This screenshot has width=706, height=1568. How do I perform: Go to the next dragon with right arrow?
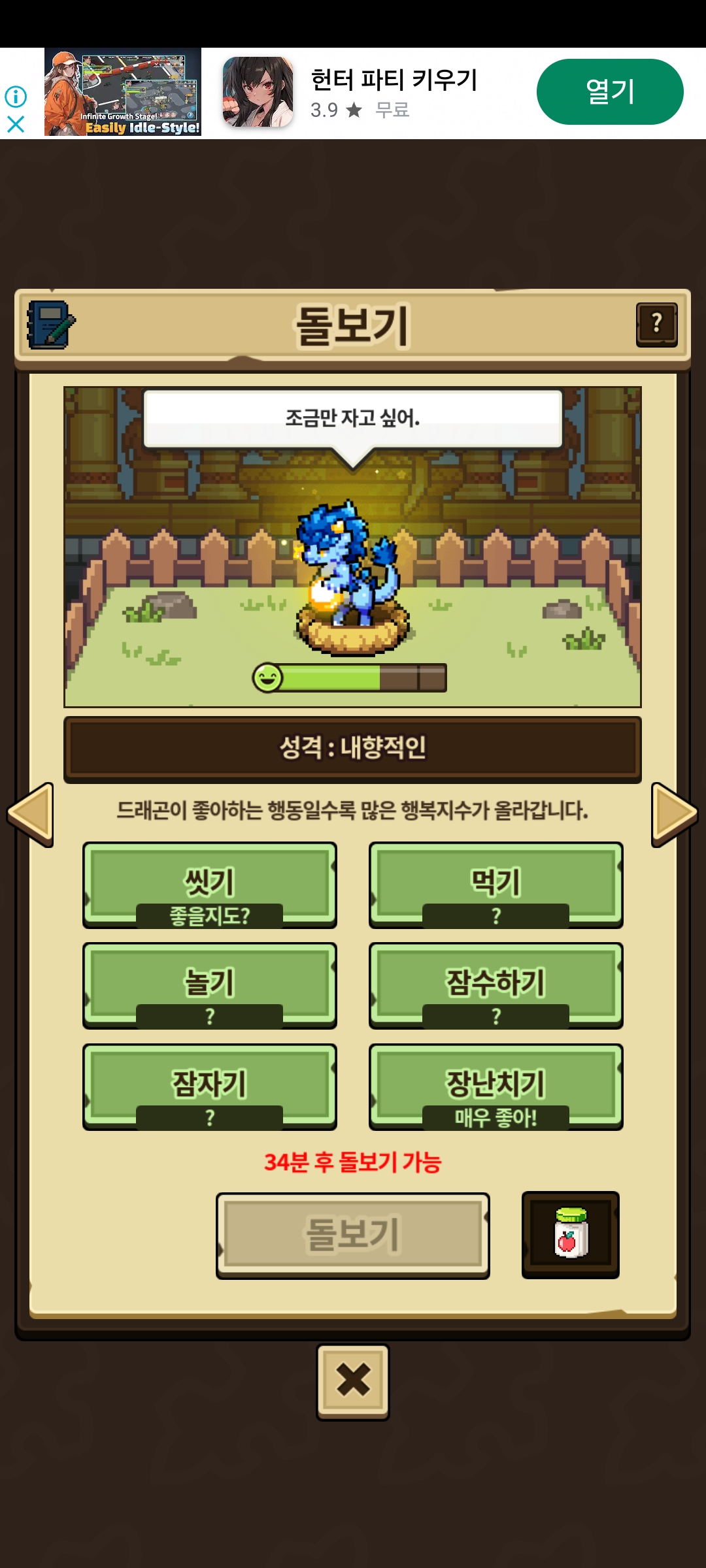tap(674, 814)
